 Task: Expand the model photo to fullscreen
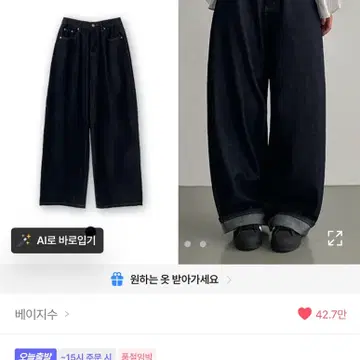click(x=335, y=238)
